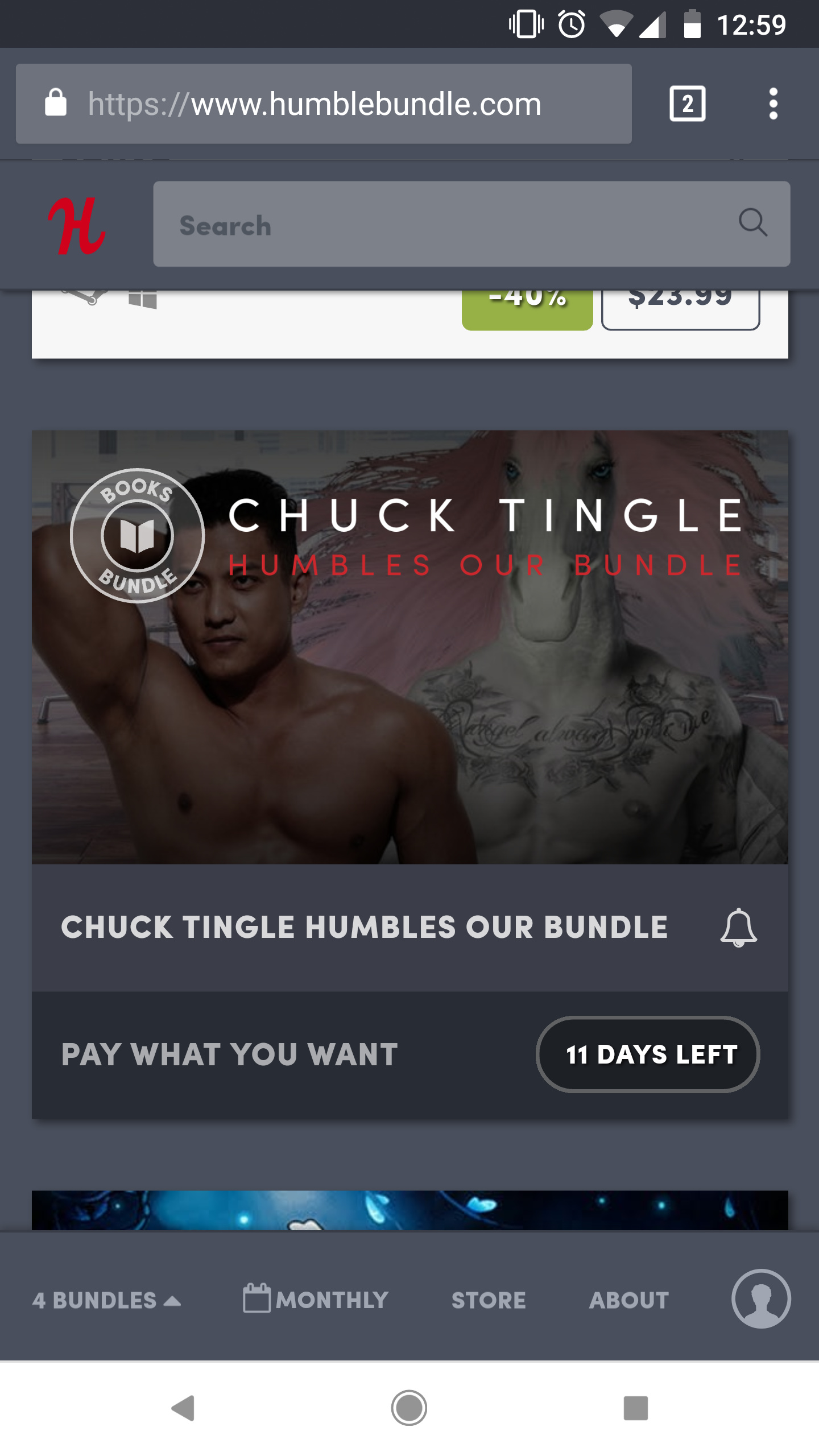Select the $23.99 price button
Image resolution: width=819 pixels, height=1456 pixels.
point(680,307)
